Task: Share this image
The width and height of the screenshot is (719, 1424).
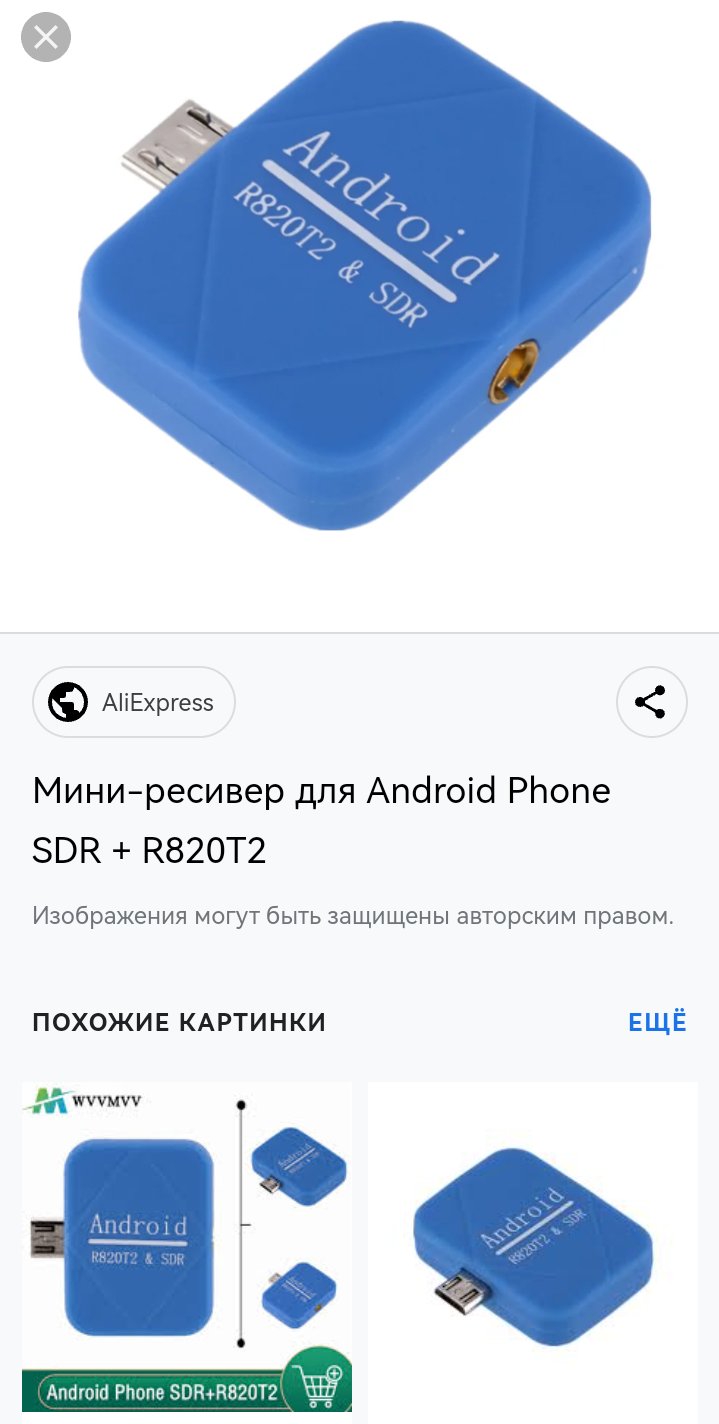Action: click(x=651, y=702)
